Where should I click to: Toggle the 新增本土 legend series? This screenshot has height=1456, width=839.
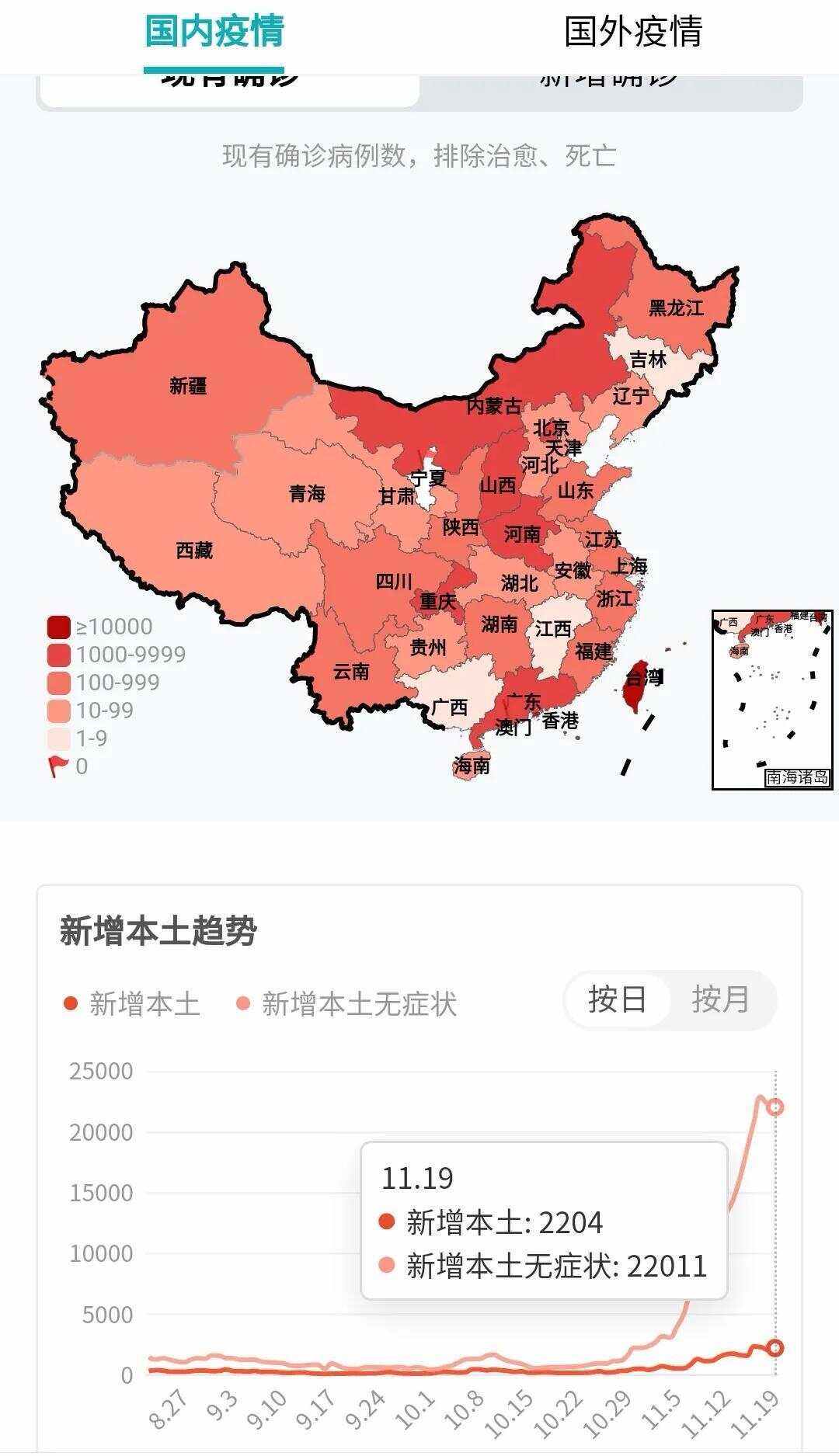(x=132, y=1004)
